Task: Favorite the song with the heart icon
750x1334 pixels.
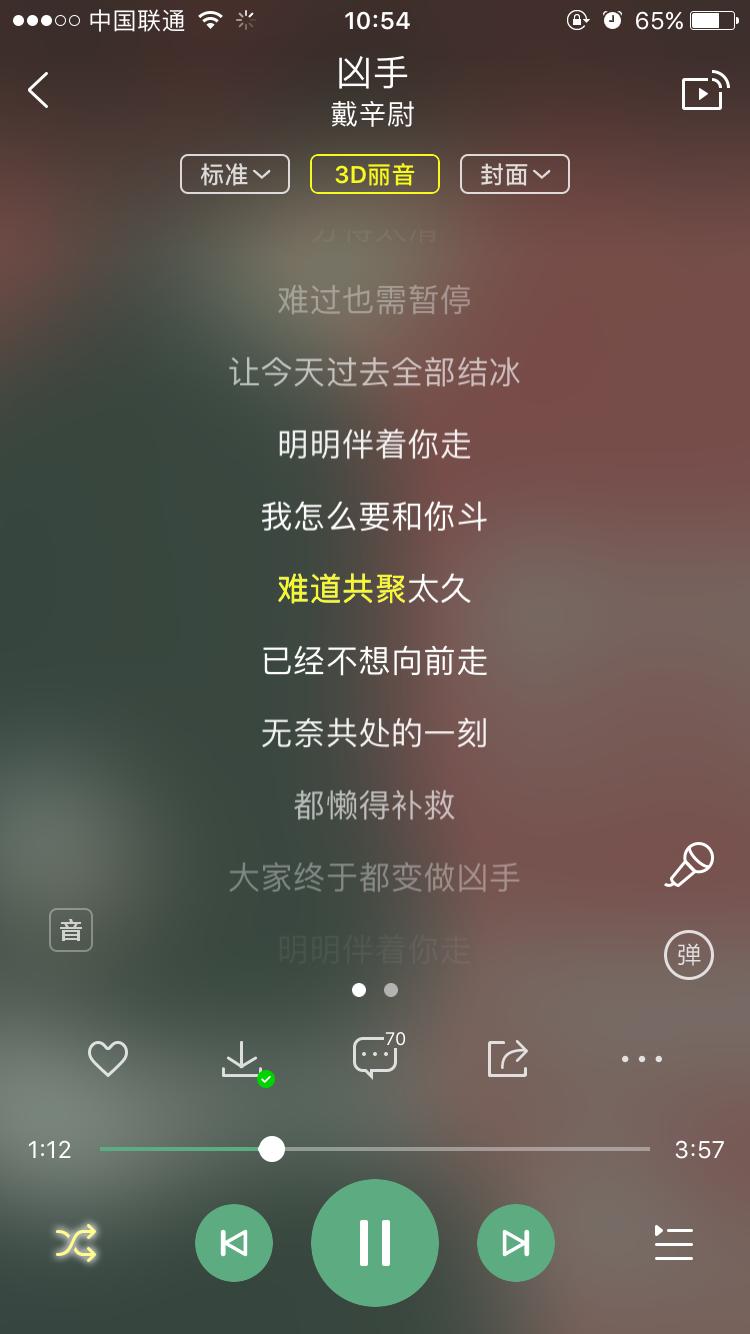Action: (108, 1058)
